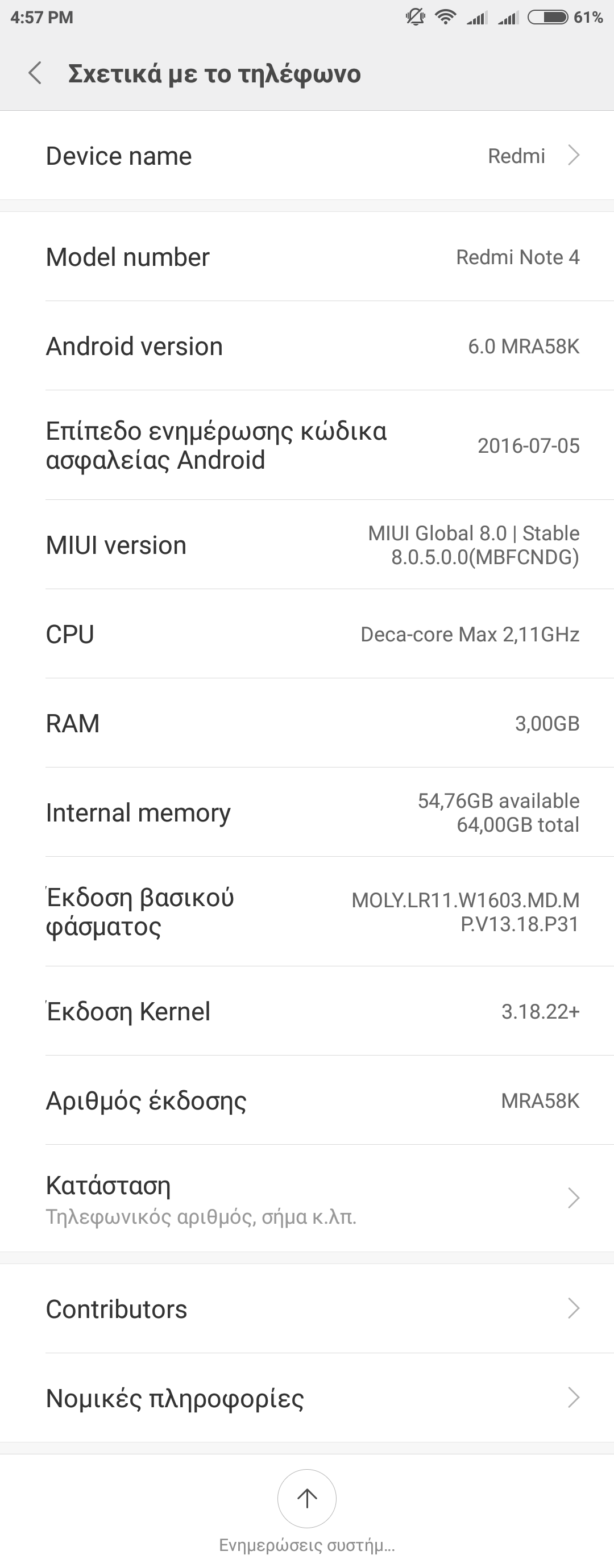Open Νομικές πληροφορίες legal information
614x1568 pixels.
[x=307, y=1398]
